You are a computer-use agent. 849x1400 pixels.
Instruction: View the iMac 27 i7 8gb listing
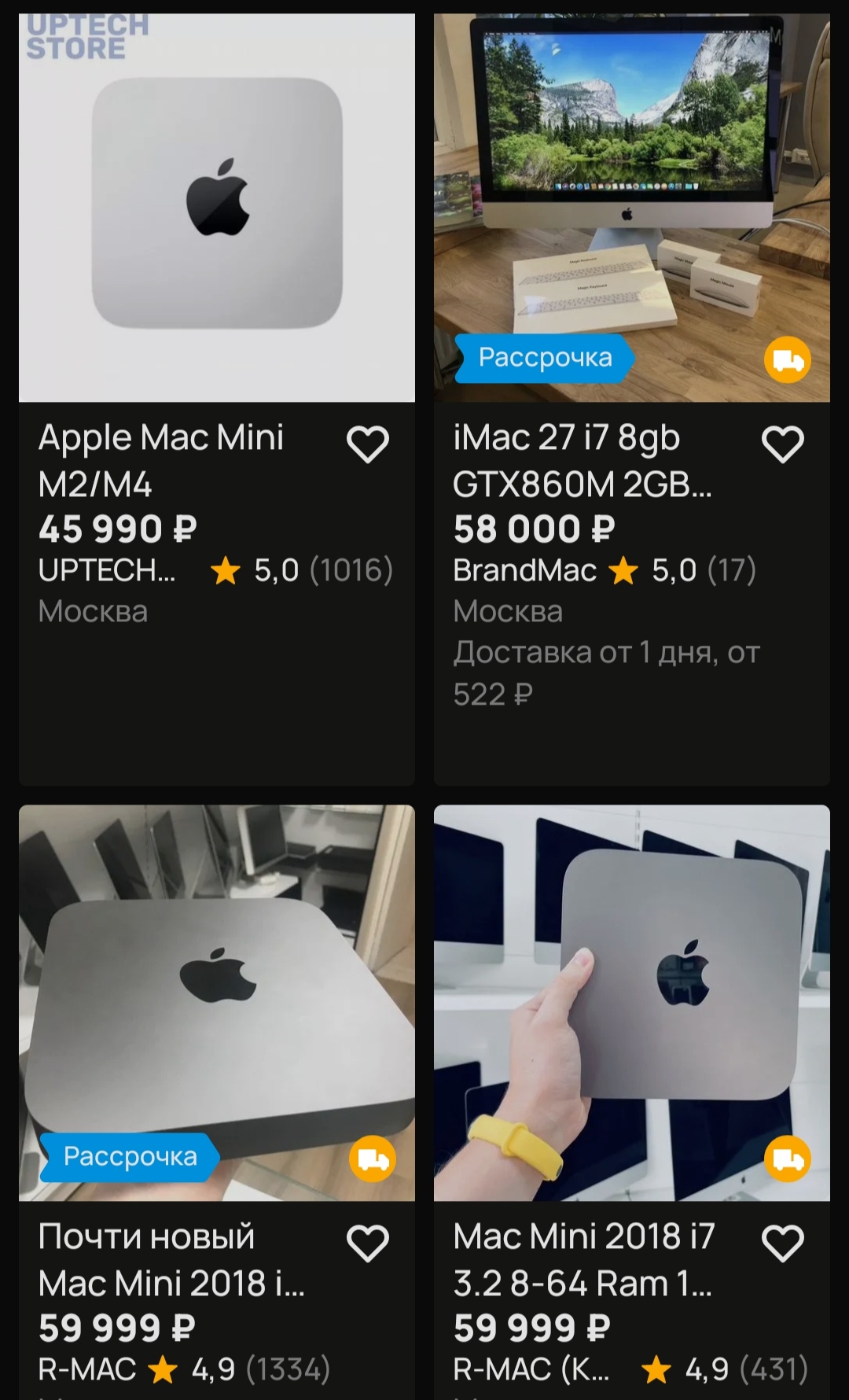point(631,208)
